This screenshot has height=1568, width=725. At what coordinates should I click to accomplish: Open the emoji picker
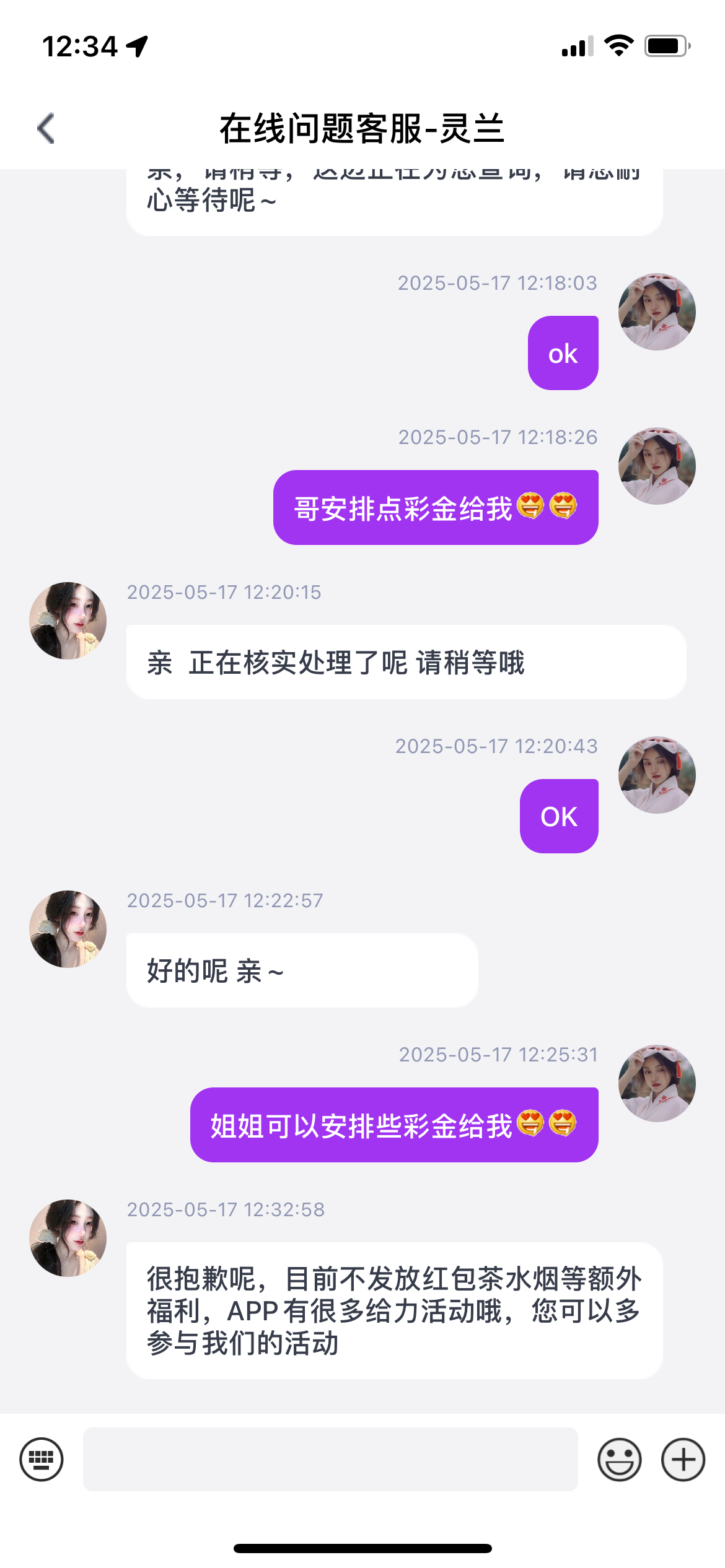[619, 1459]
